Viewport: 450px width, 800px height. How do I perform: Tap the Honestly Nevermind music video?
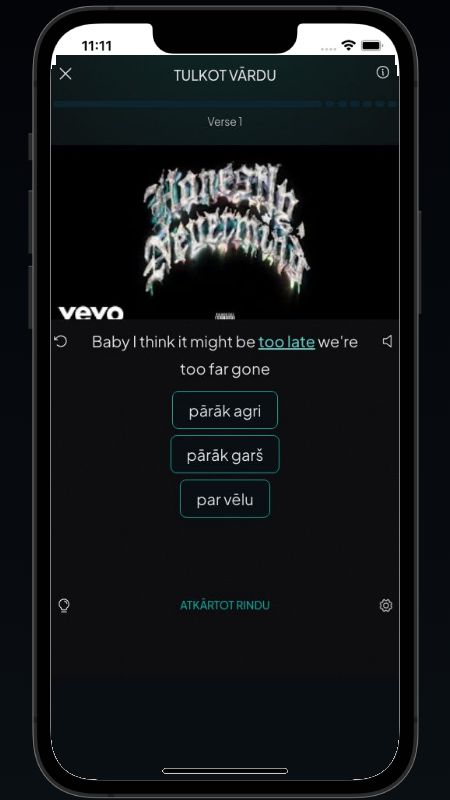coord(225,232)
